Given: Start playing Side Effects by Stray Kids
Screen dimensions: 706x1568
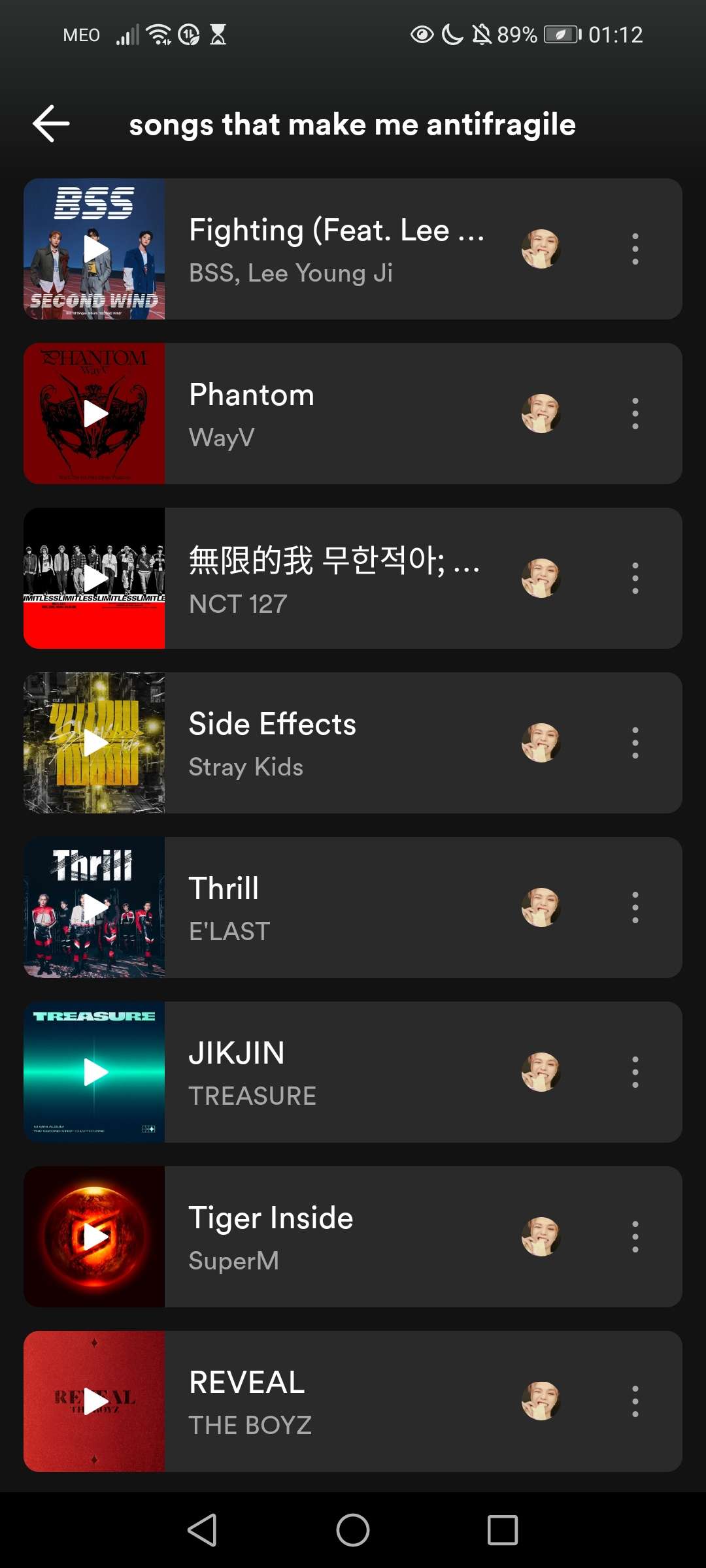Looking at the screenshot, I should (95, 743).
